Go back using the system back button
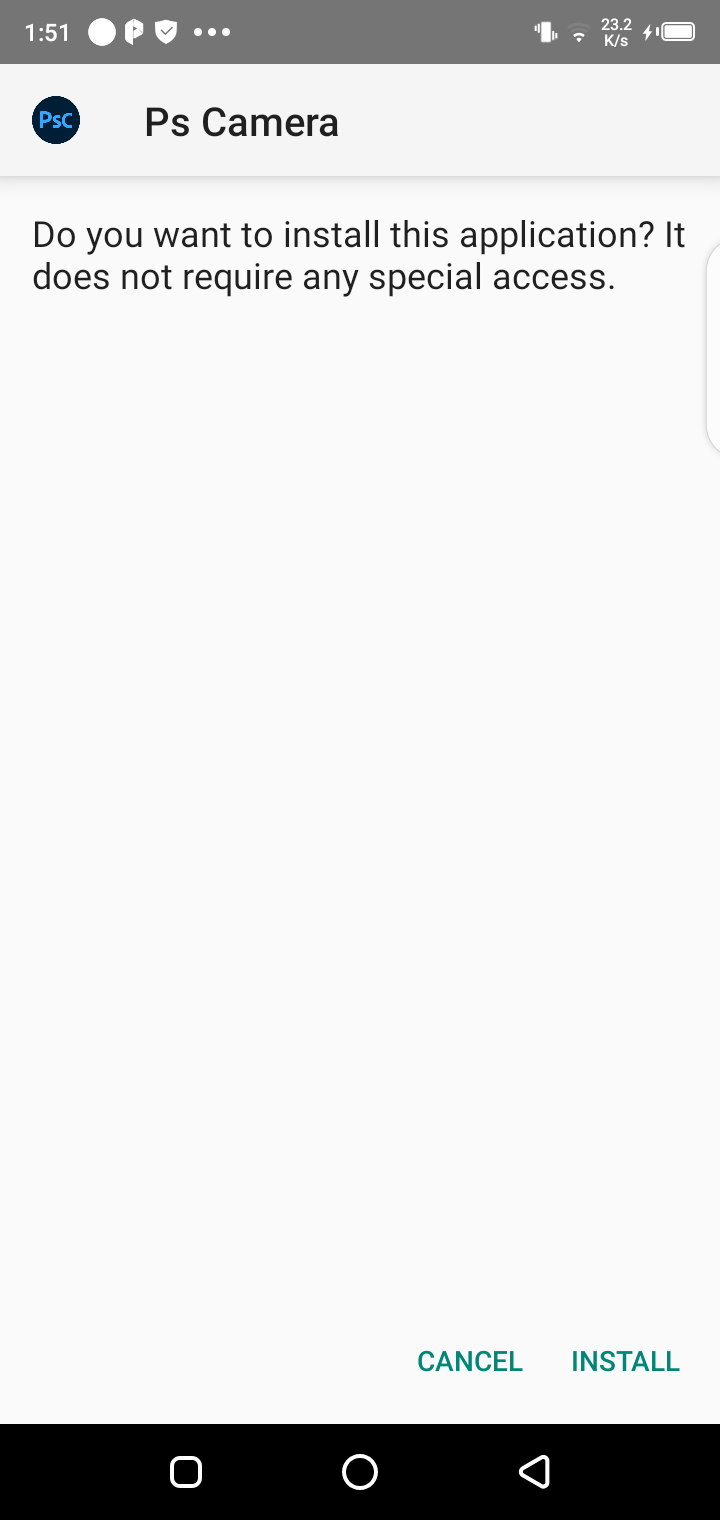720x1520 pixels. pos(534,1471)
